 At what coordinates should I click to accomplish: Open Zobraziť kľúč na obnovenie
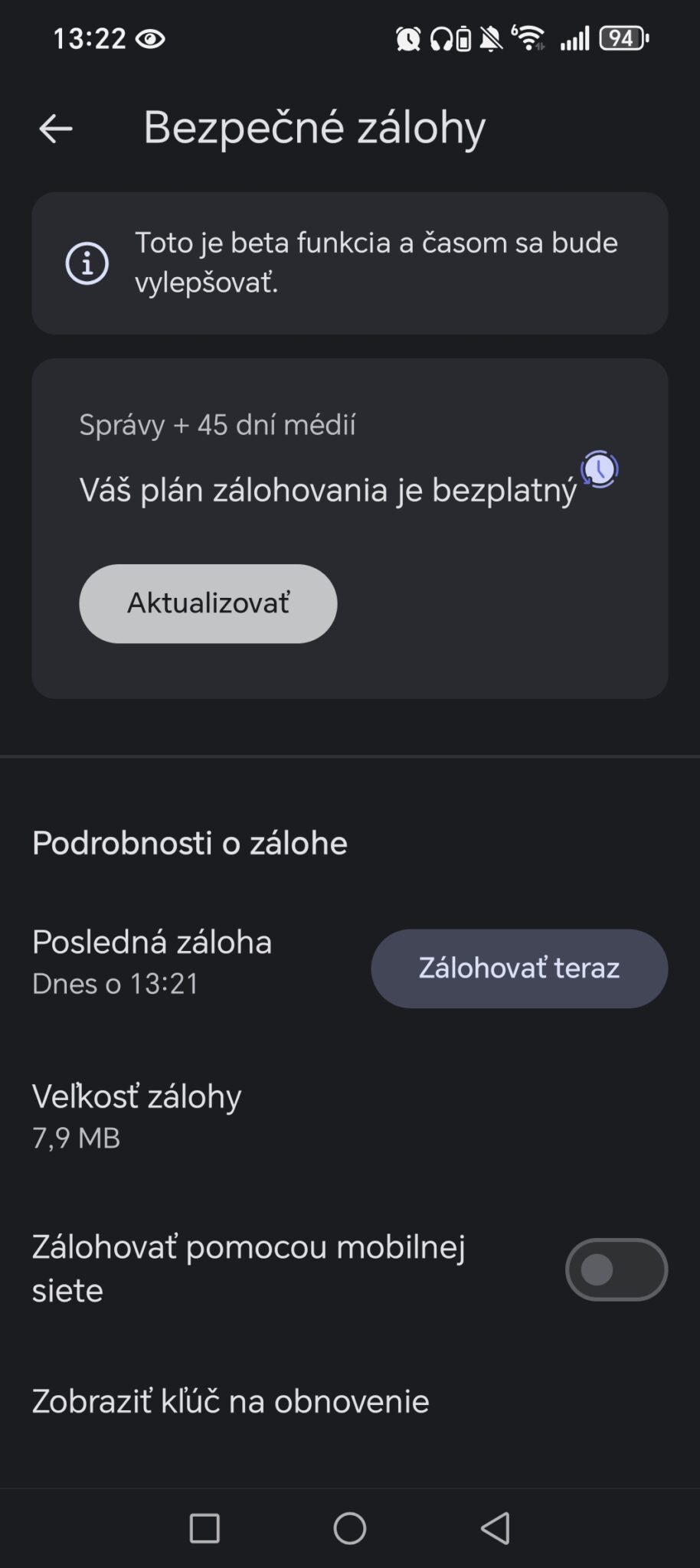(x=231, y=1401)
